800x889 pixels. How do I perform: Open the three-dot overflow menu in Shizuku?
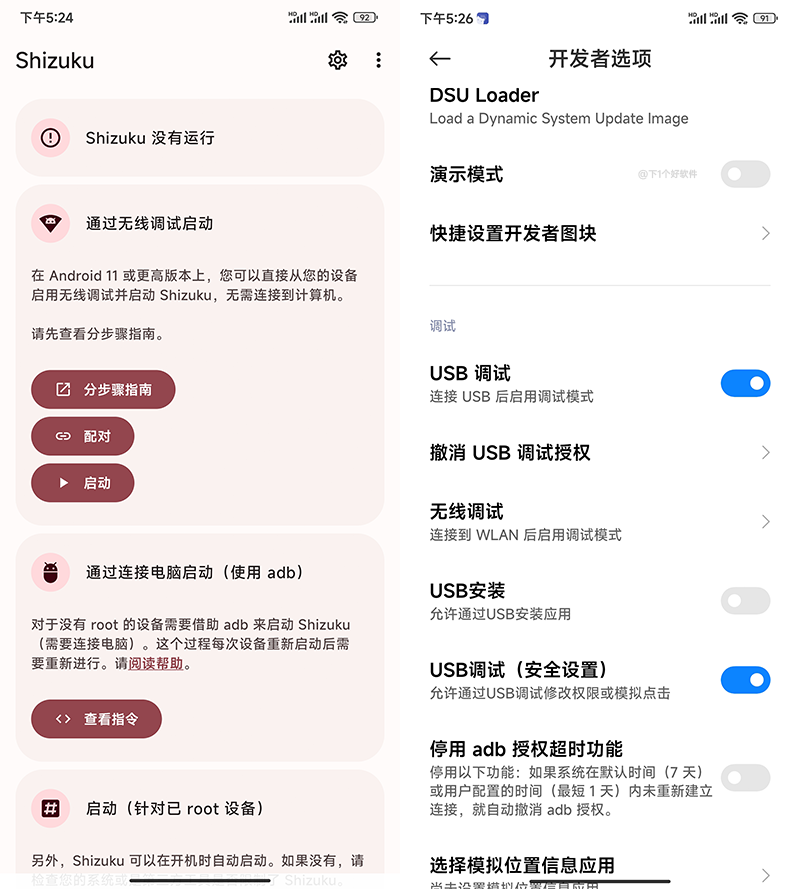click(x=378, y=60)
